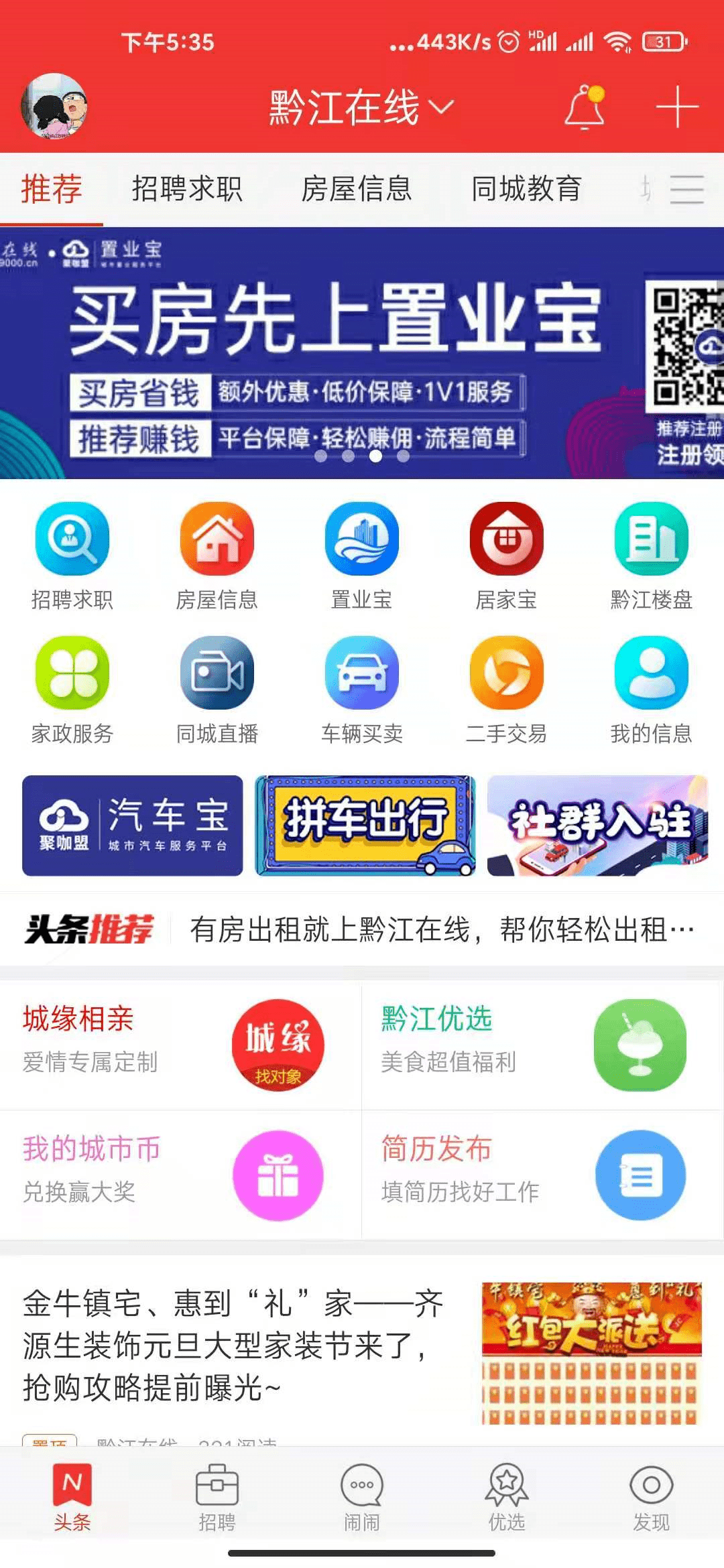This screenshot has width=724, height=1568.
Task: Open the 简历发布 resume card
Action: pos(542,1174)
